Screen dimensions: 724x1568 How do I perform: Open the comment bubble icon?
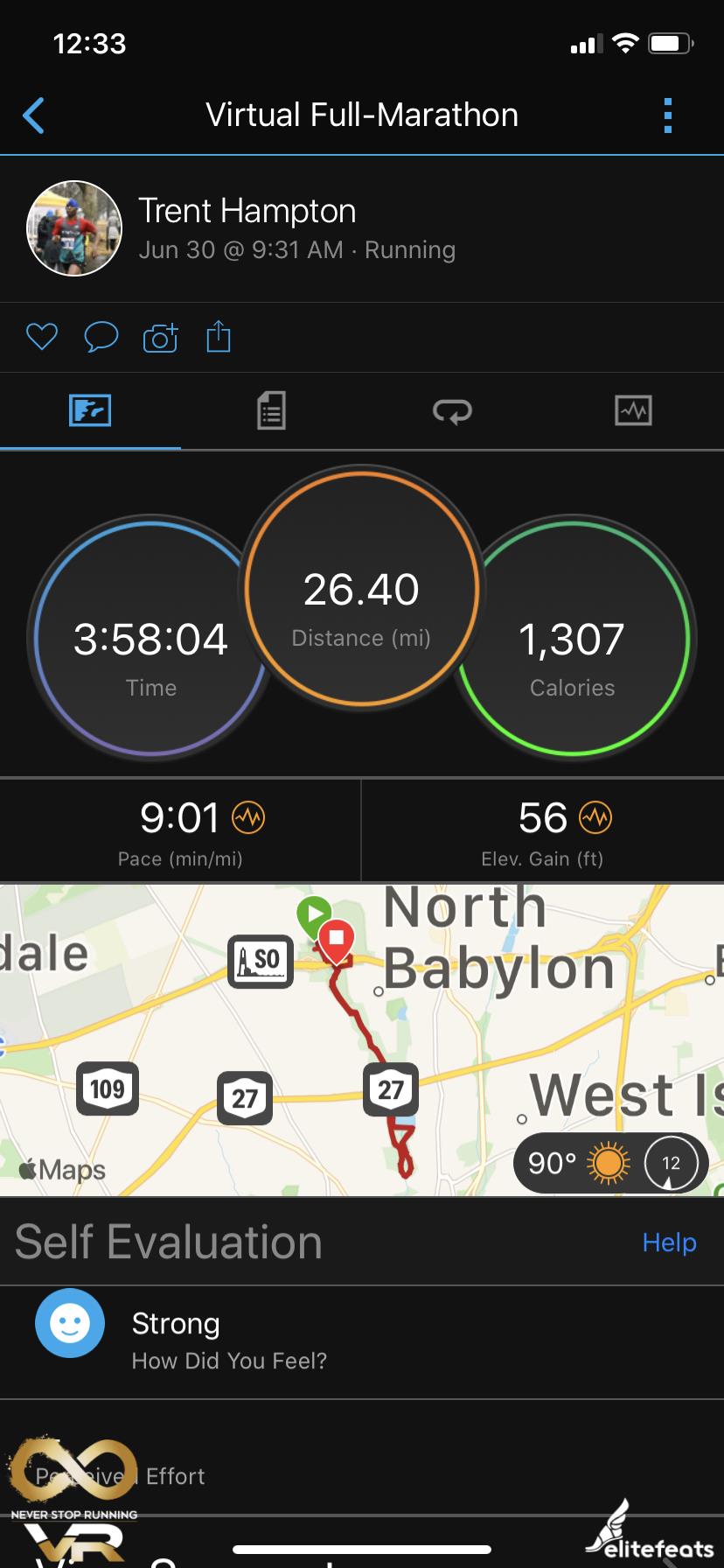click(101, 337)
